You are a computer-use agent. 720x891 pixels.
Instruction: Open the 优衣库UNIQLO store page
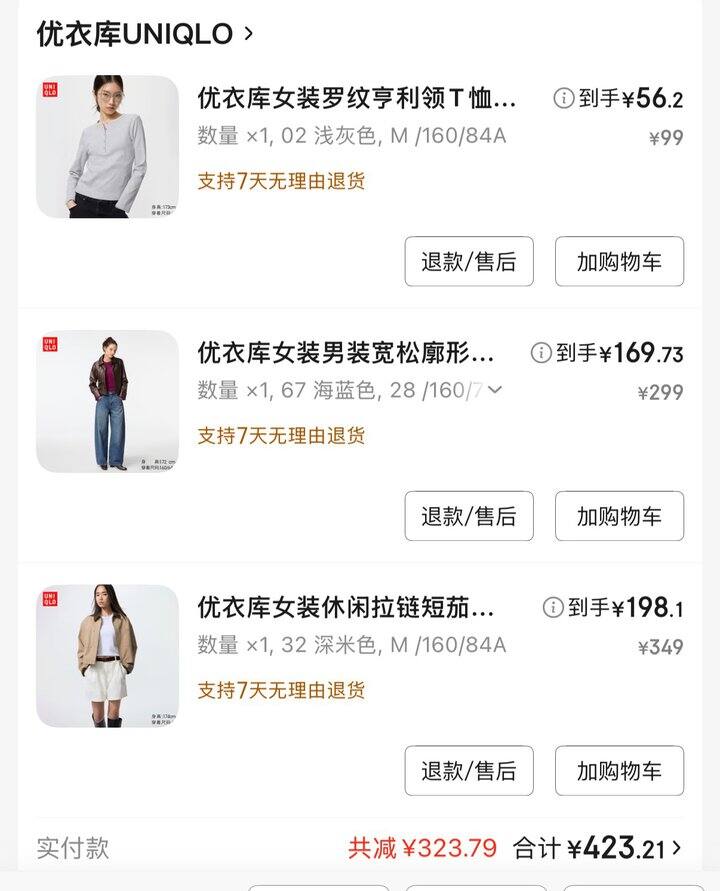click(145, 34)
